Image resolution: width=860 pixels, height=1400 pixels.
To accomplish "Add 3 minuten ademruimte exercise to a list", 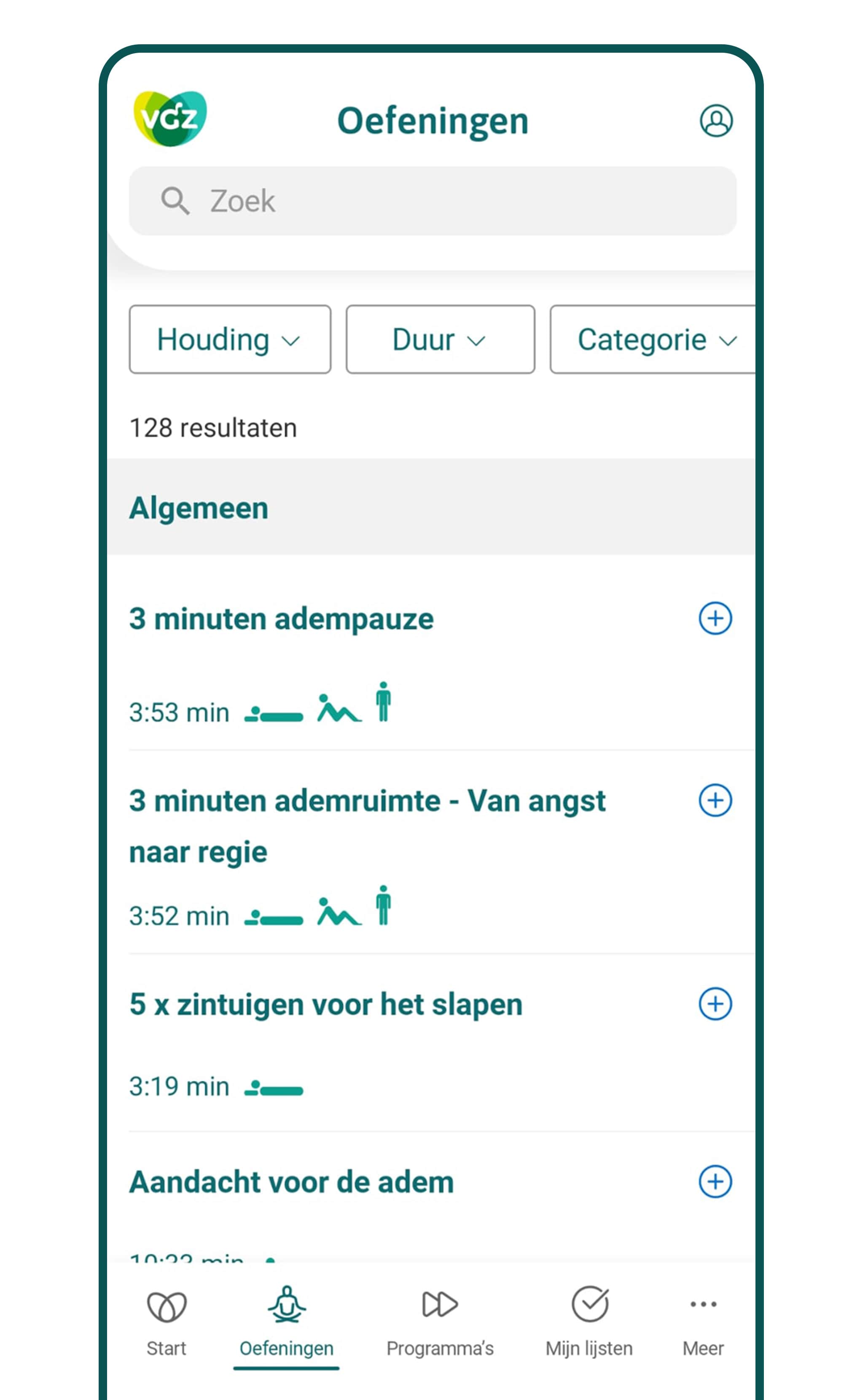I will click(x=715, y=800).
